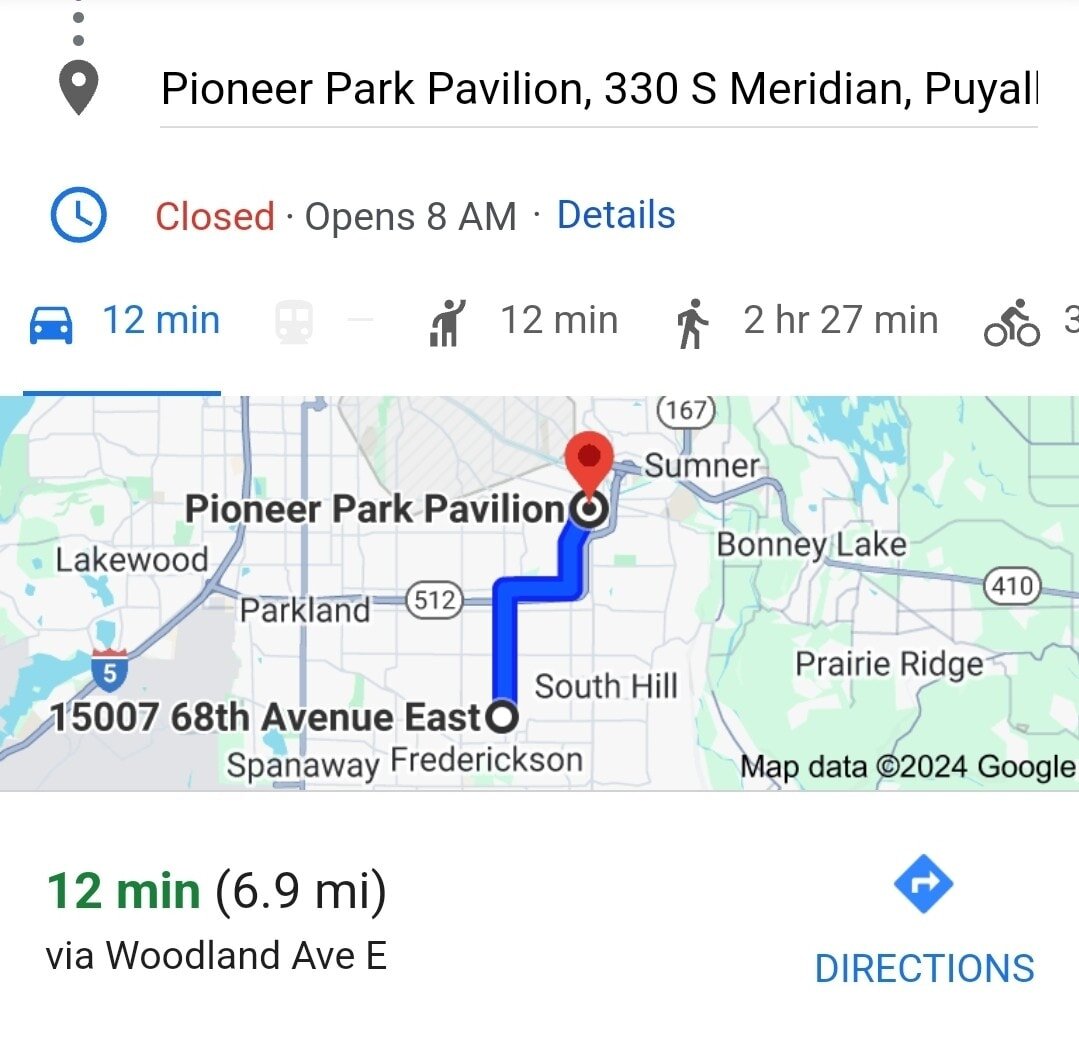Open the hours Details link

616,215
